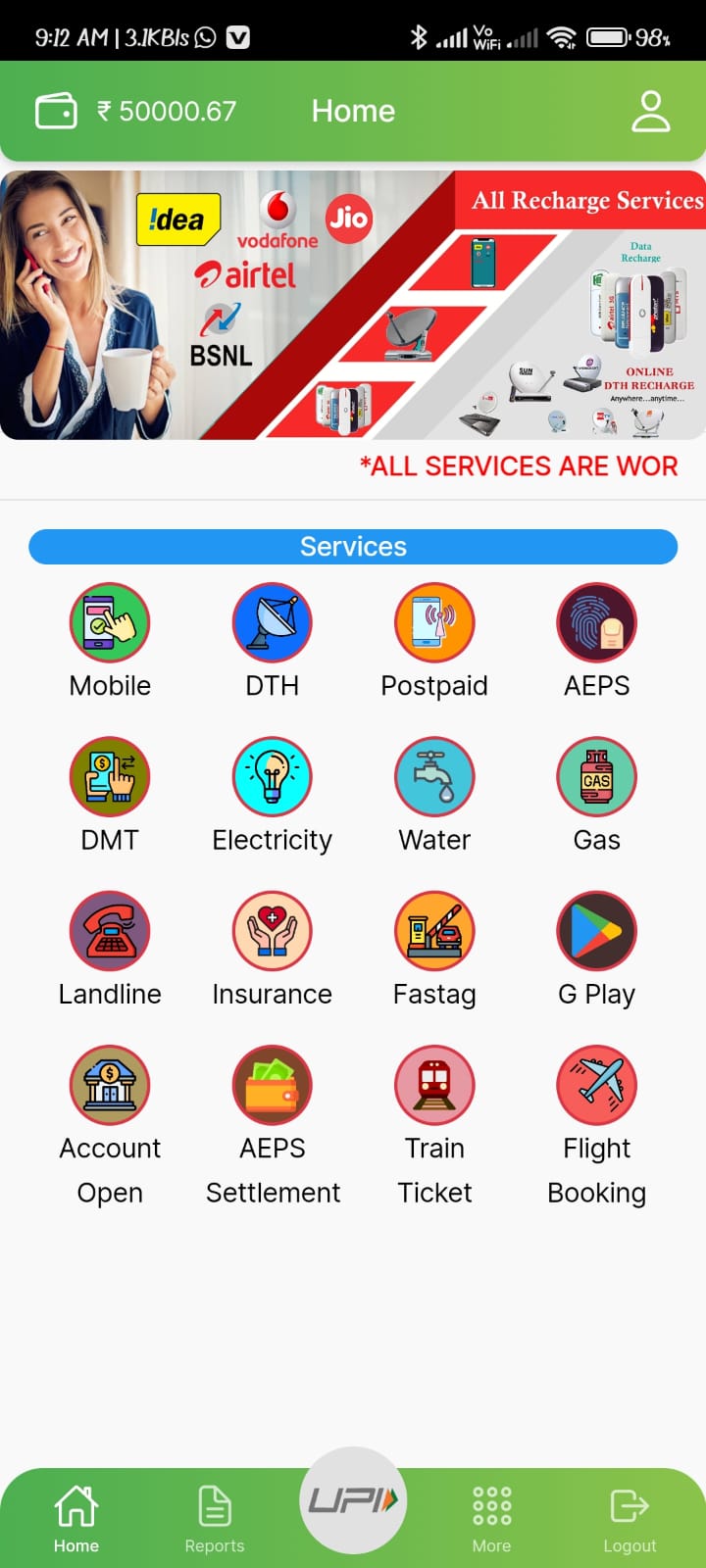Tap the UPI button in bottom bar

click(x=353, y=1500)
